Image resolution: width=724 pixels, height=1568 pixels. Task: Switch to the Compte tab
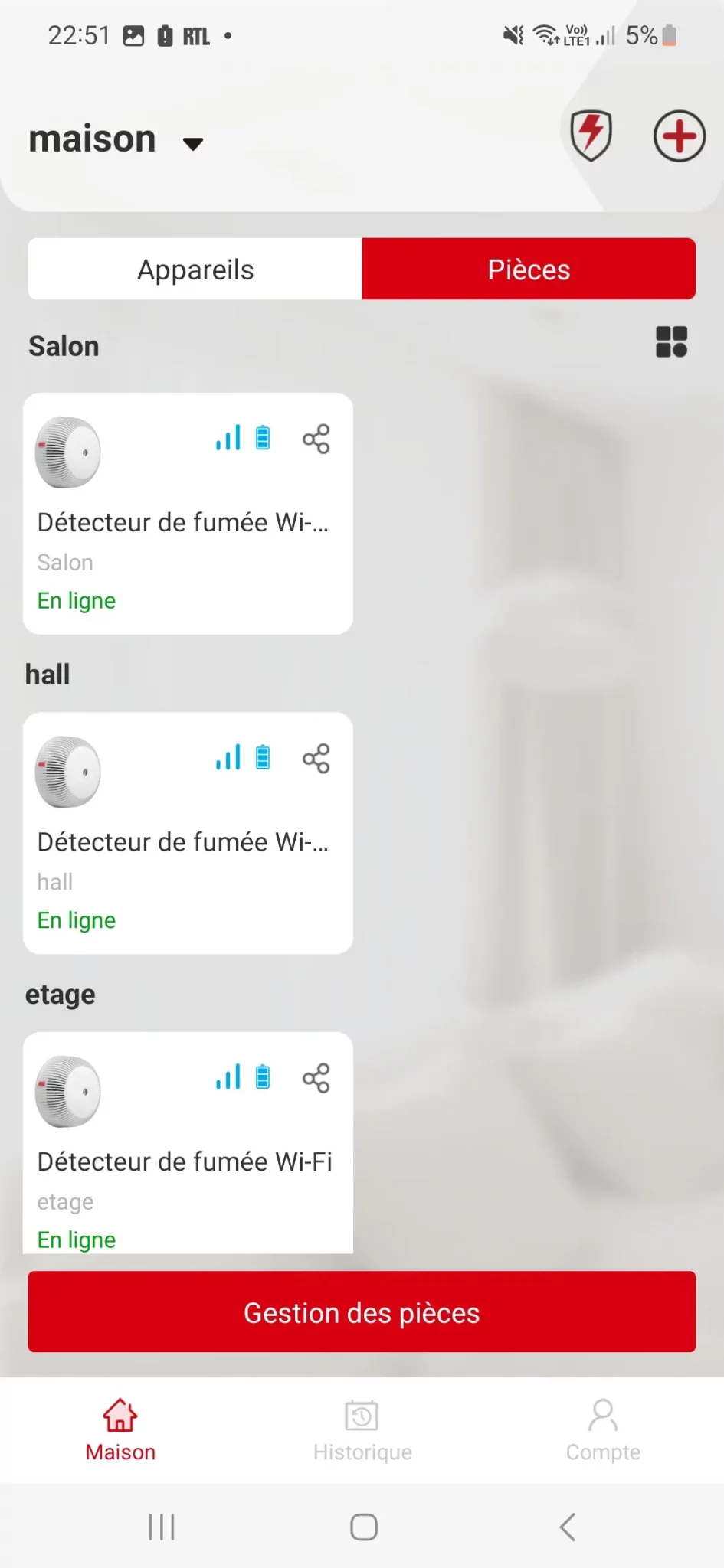click(603, 1429)
